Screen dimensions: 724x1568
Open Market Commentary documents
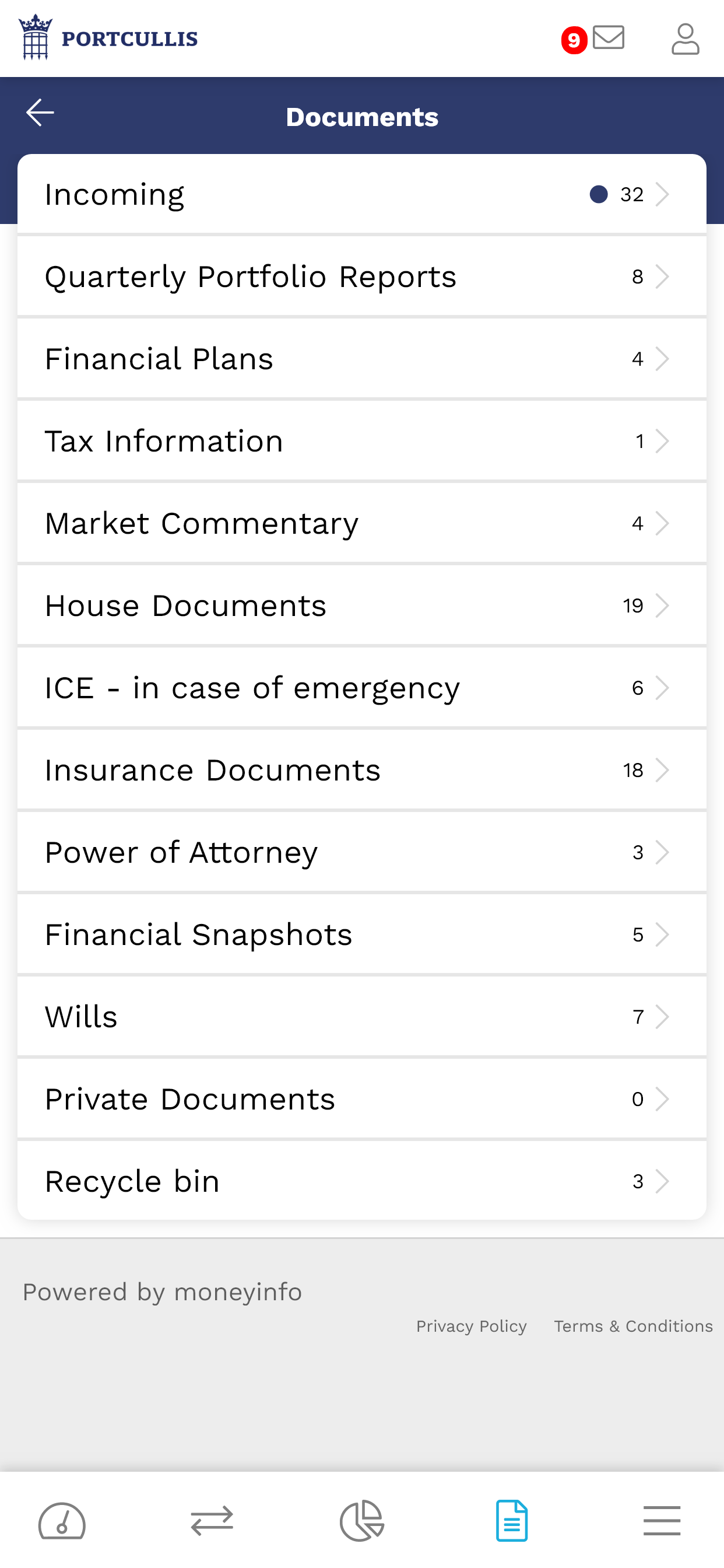coord(362,523)
